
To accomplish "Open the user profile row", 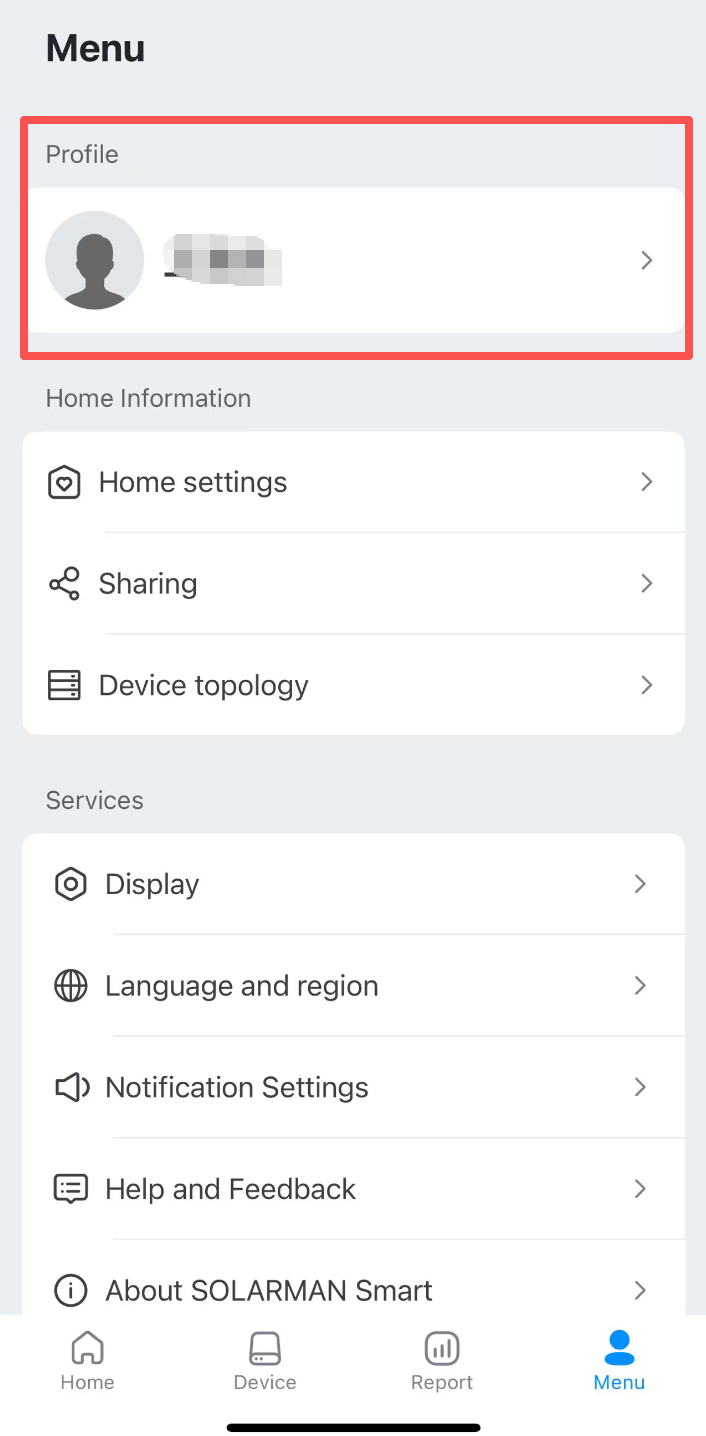I will point(354,260).
